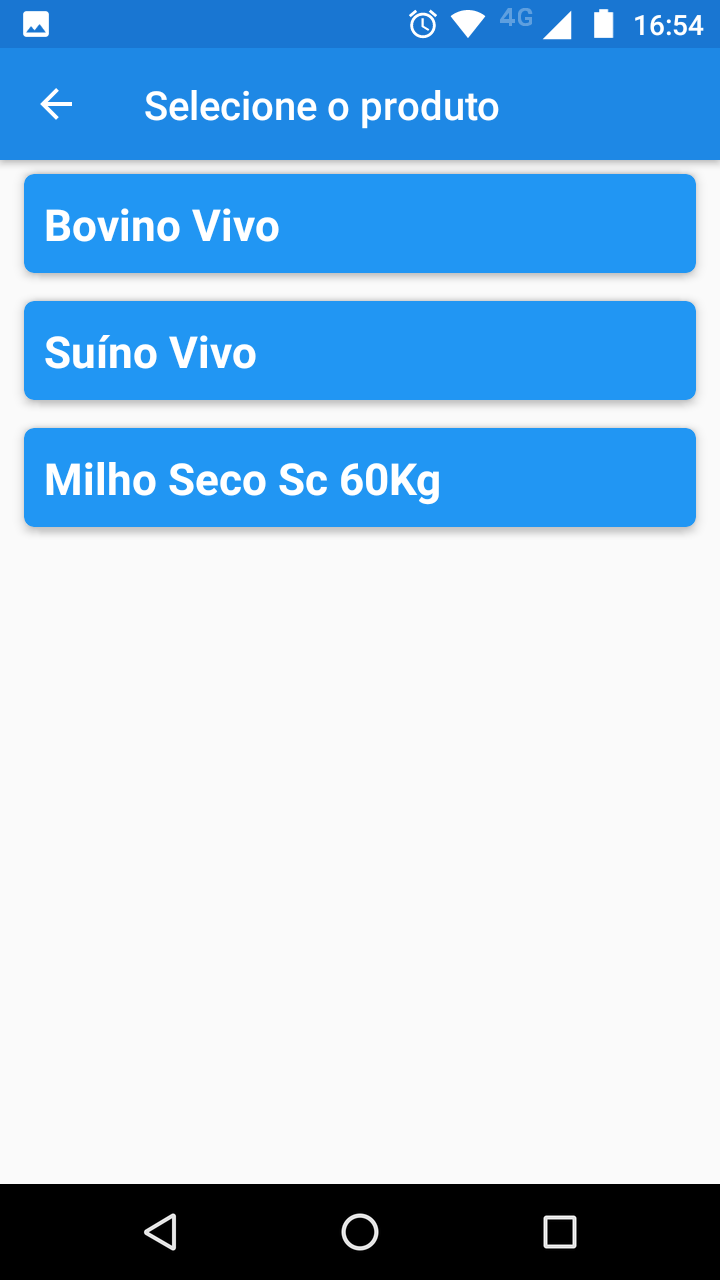Choose Suíno Vivo from the list
Screen dimensions: 720x1280
(x=360, y=351)
